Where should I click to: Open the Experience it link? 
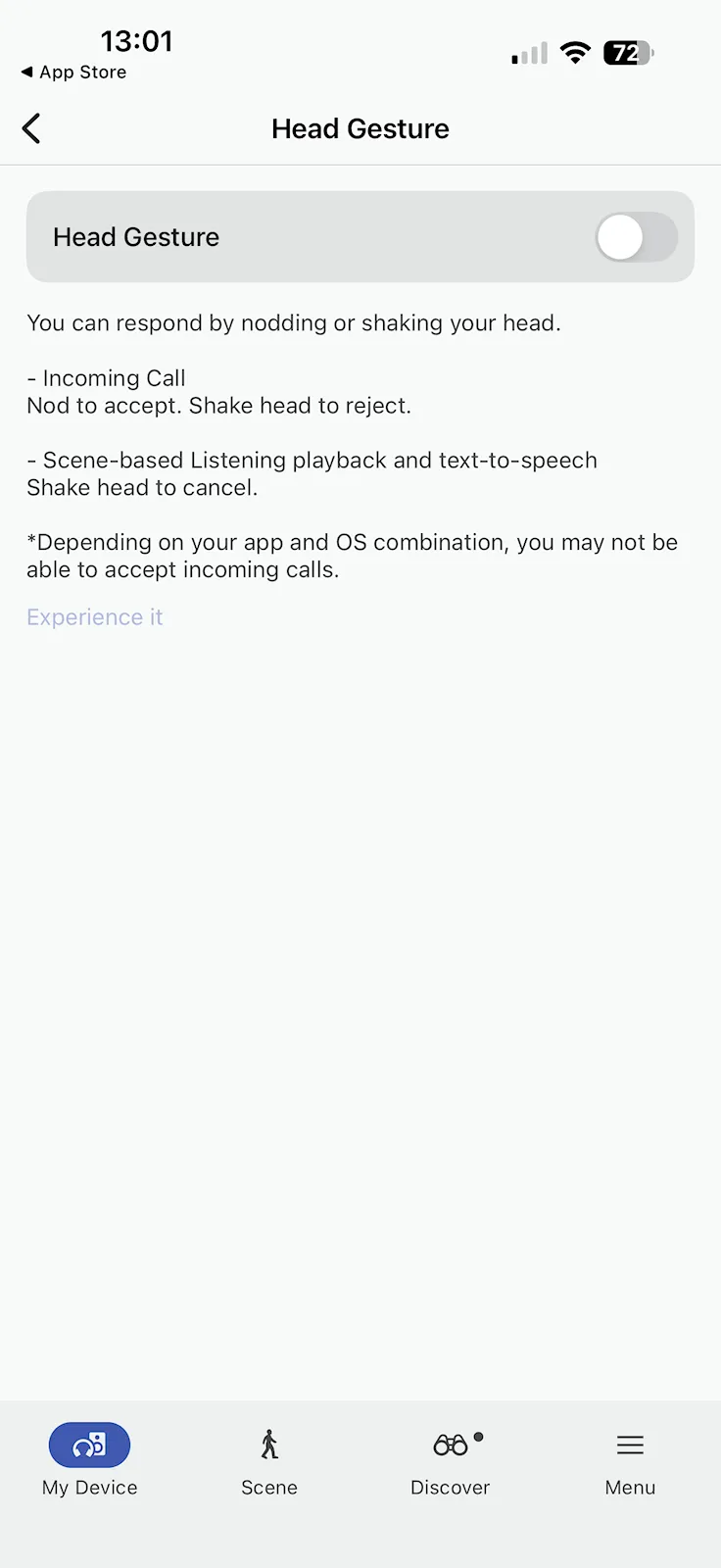pos(95,617)
